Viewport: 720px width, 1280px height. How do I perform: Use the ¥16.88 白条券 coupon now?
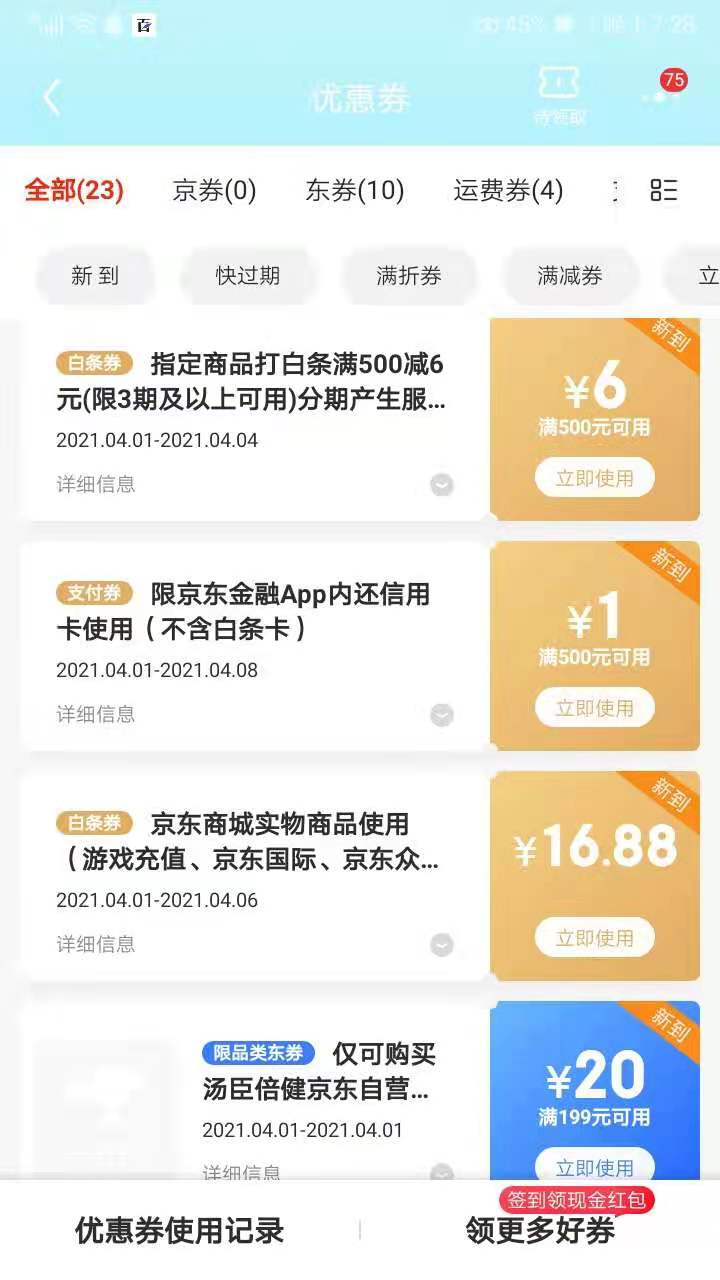[594, 938]
